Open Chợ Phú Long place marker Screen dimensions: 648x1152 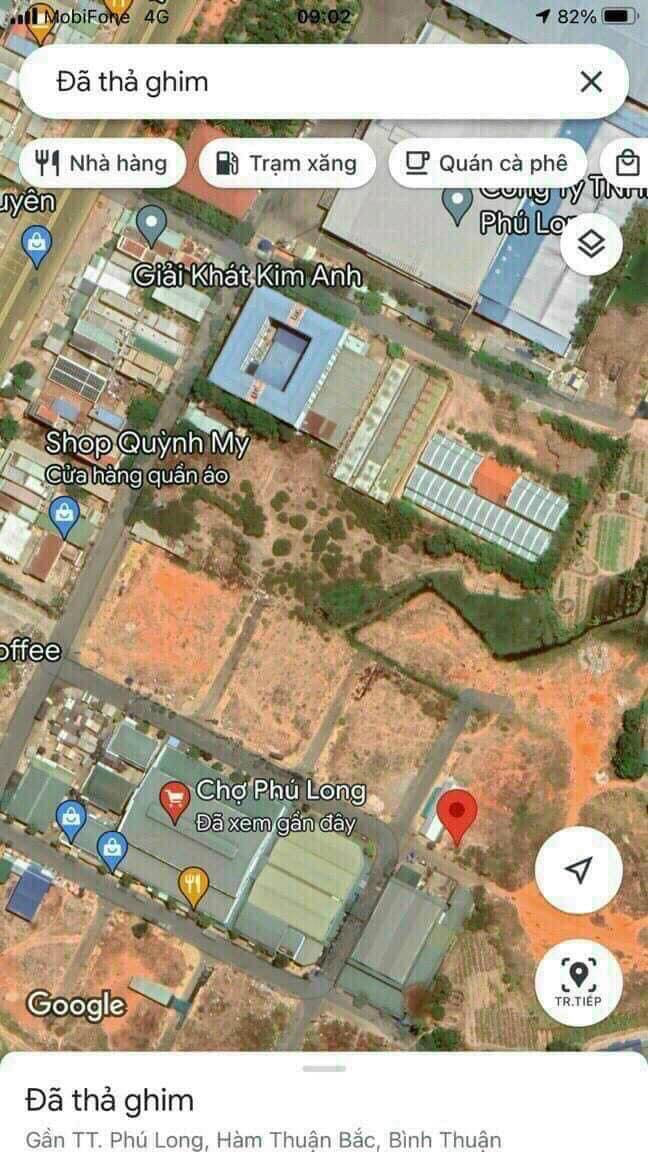[x=177, y=800]
